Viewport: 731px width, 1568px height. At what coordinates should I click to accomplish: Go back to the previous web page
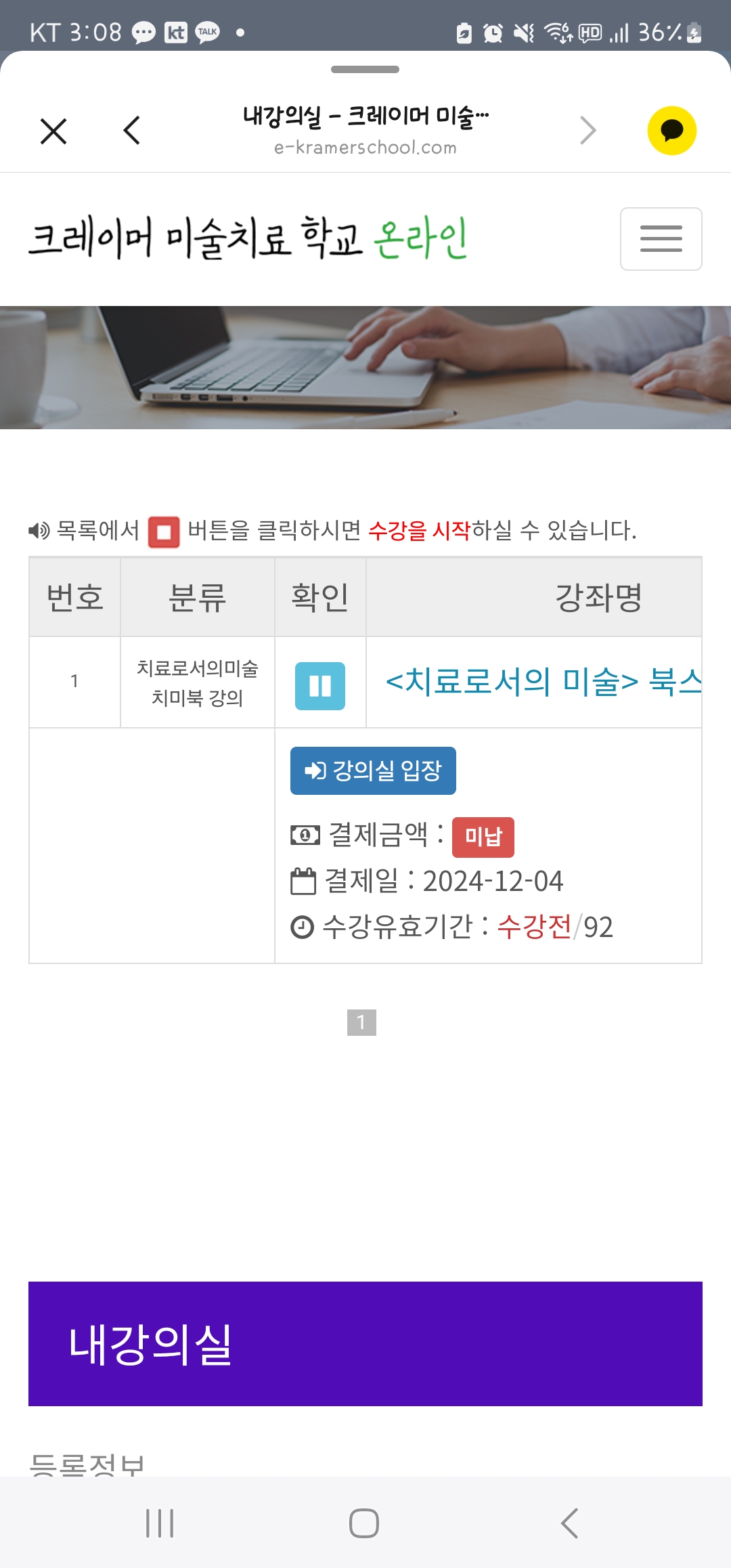click(132, 131)
